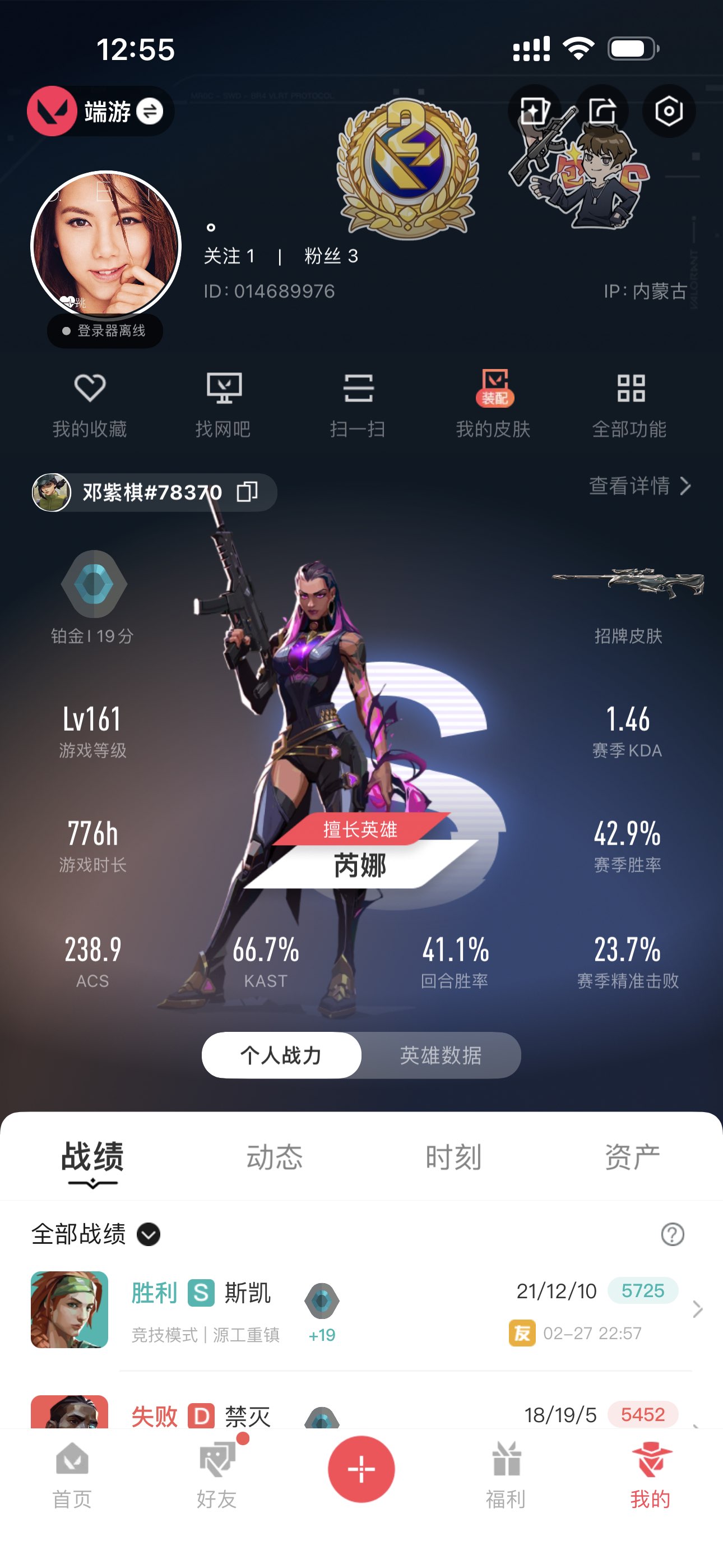
Task: Open 我的皮肤 skins
Action: tap(494, 404)
